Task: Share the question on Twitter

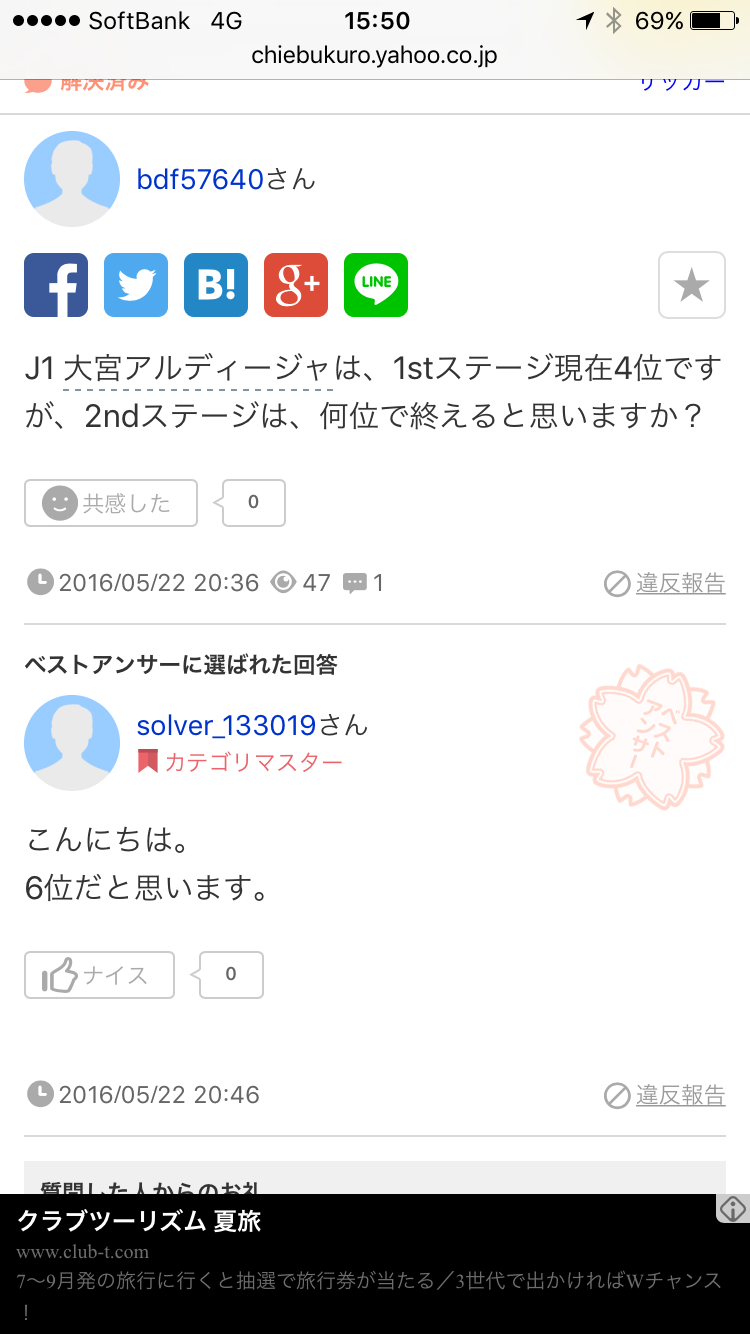Action: 136,285
